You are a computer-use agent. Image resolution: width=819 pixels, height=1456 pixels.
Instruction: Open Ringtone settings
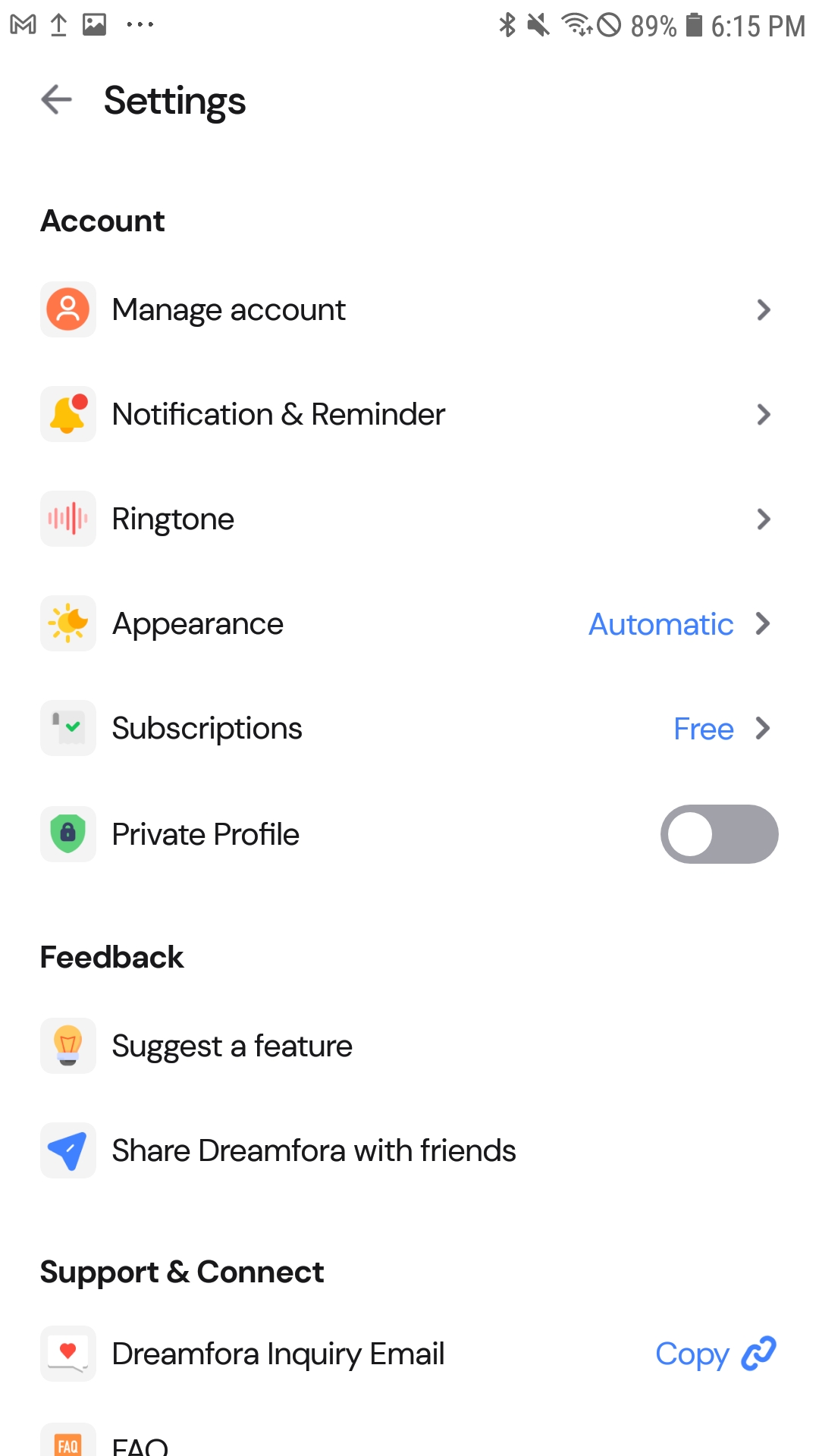[409, 519]
